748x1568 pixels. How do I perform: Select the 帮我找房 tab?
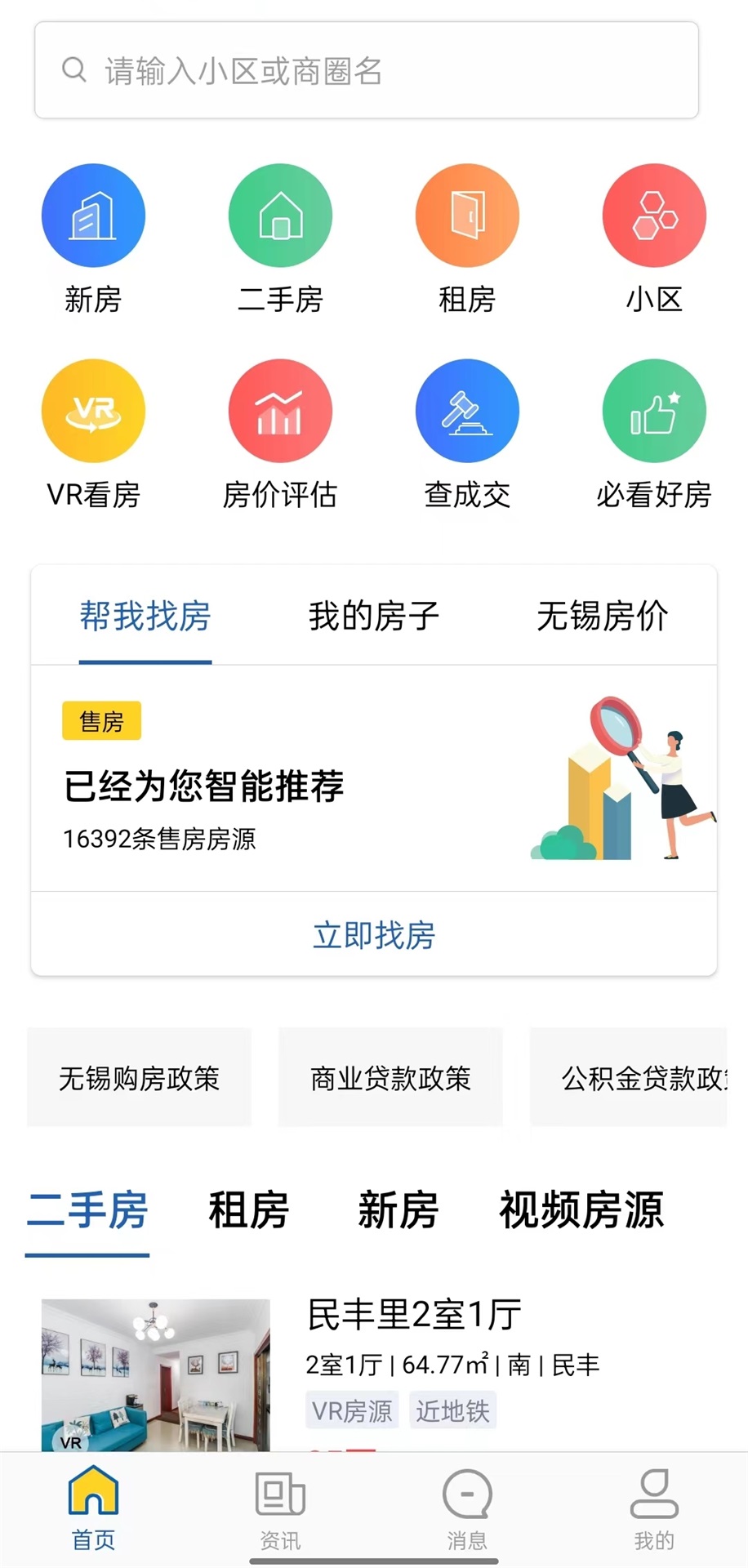145,616
